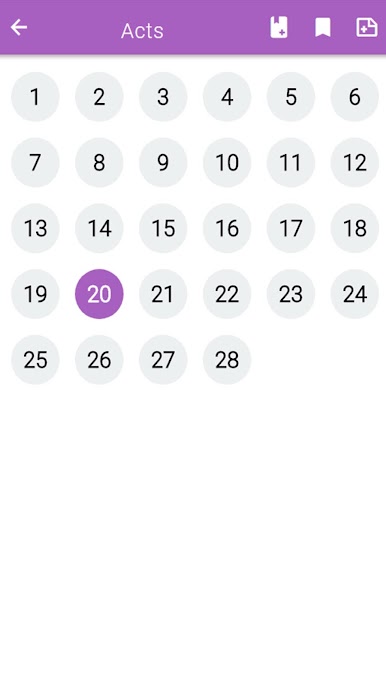Select chapter 12
Screen dimensions: 386x686
[354, 162]
